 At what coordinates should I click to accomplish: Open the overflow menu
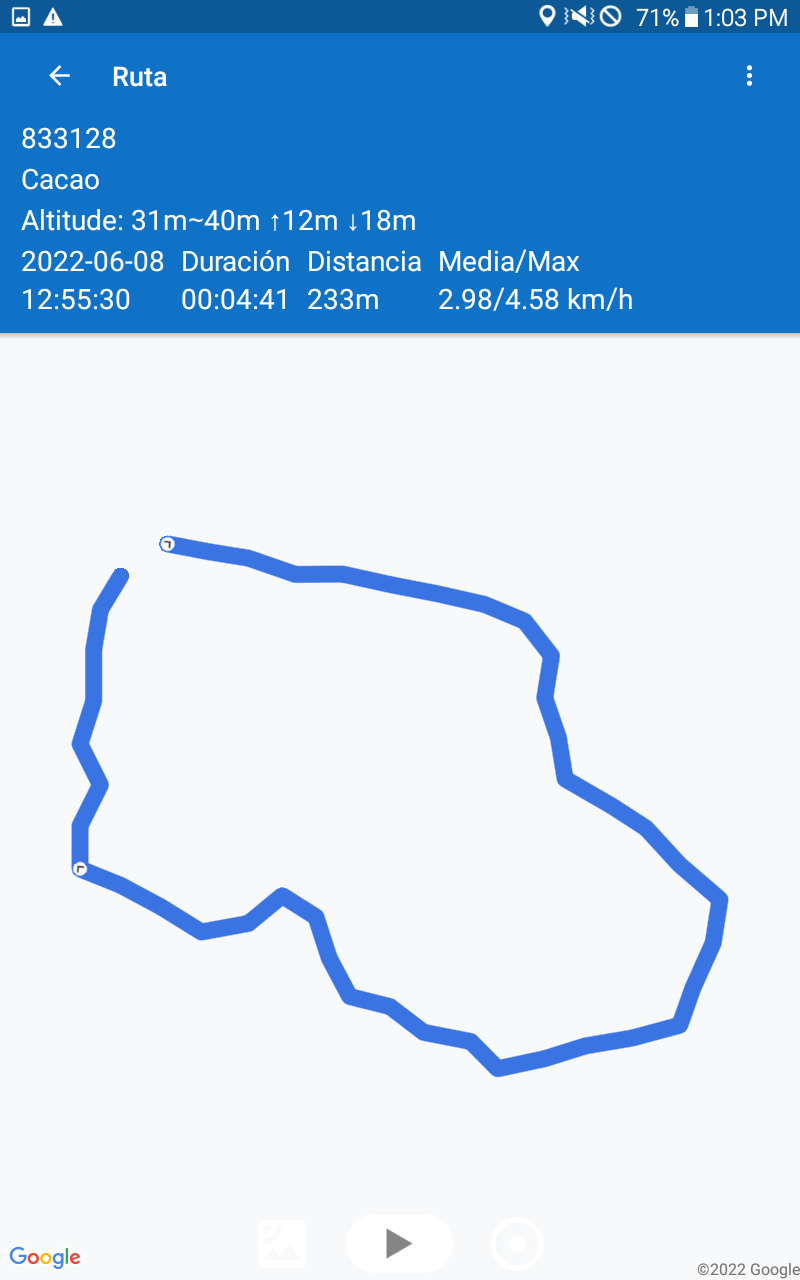click(749, 76)
